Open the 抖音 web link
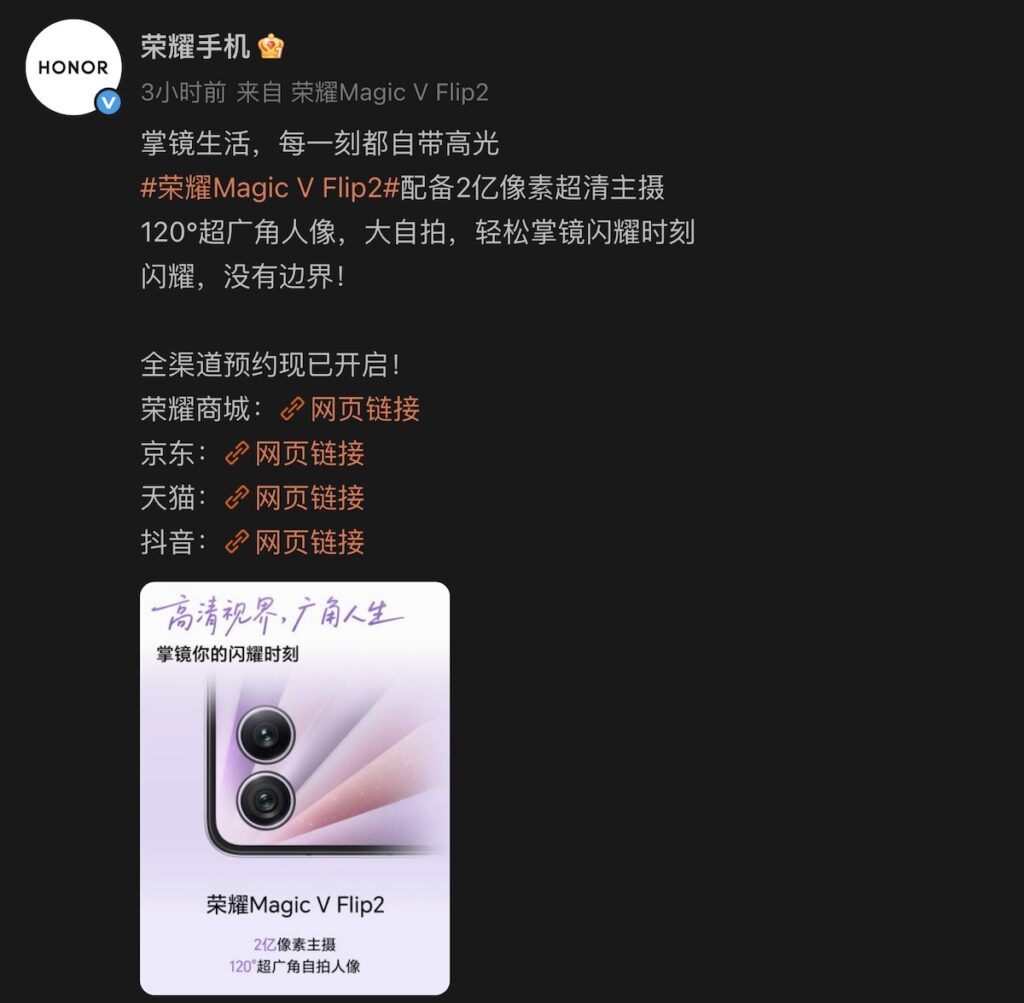Screen dimensions: 1024x1003 (x=296, y=541)
